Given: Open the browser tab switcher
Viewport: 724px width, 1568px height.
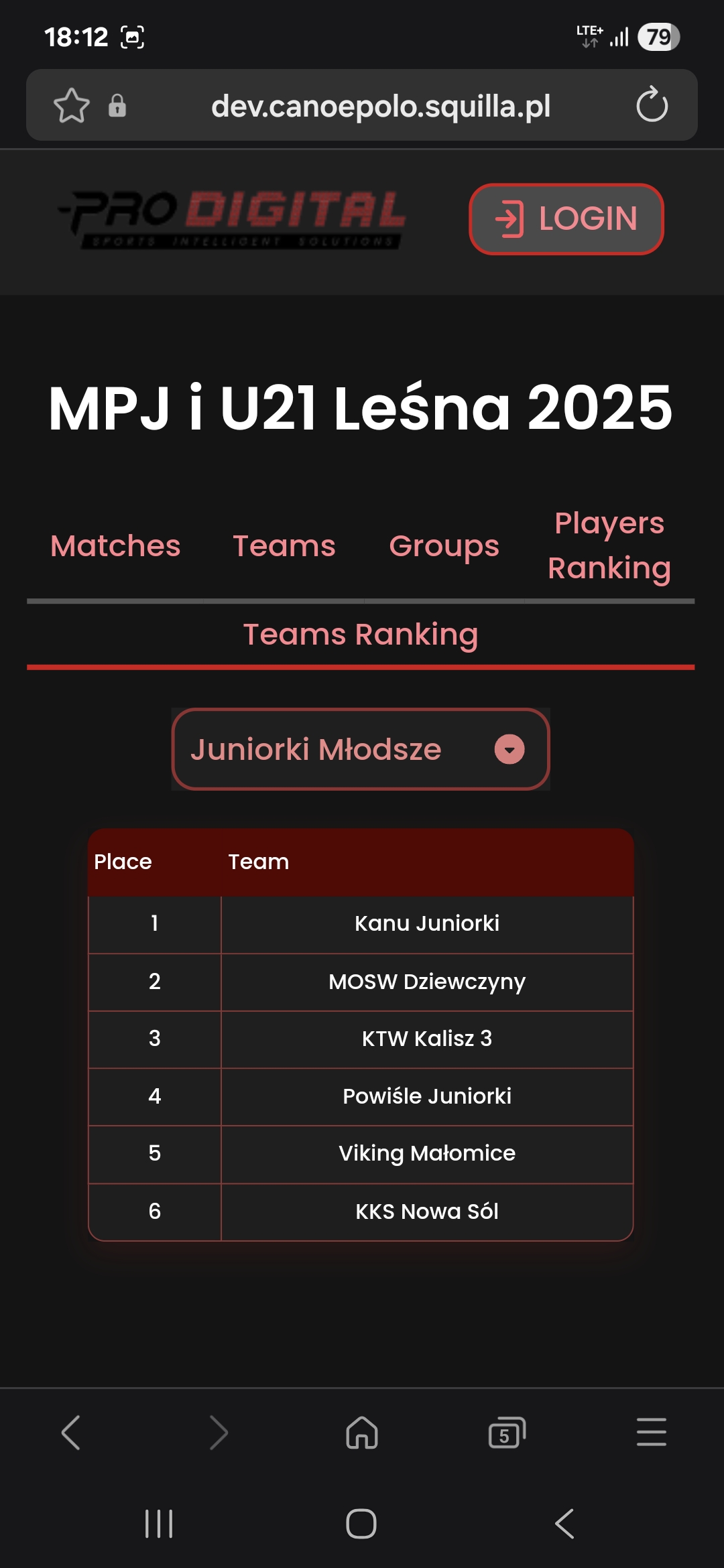Looking at the screenshot, I should [507, 1433].
